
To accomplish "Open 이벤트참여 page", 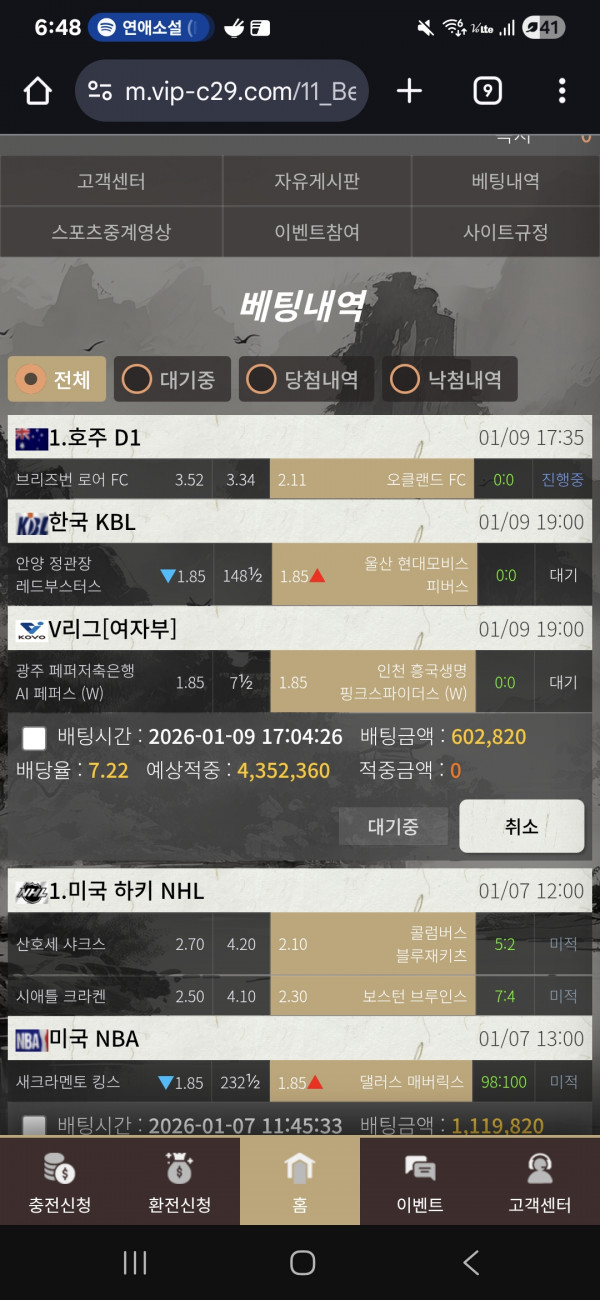I will (316, 232).
